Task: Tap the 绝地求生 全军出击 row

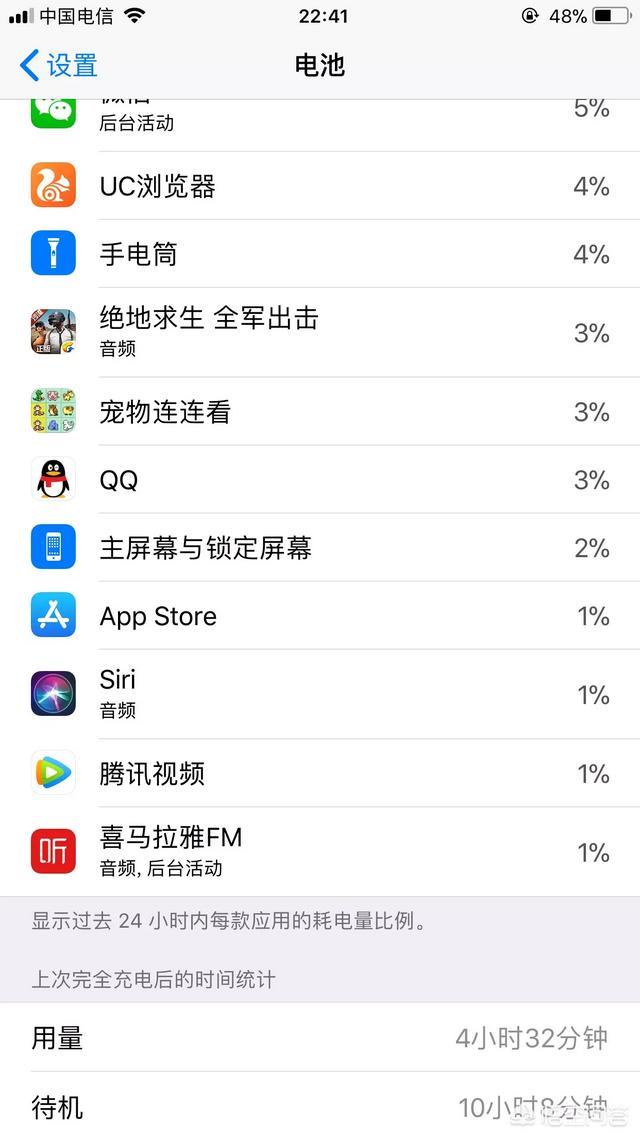Action: (x=320, y=332)
